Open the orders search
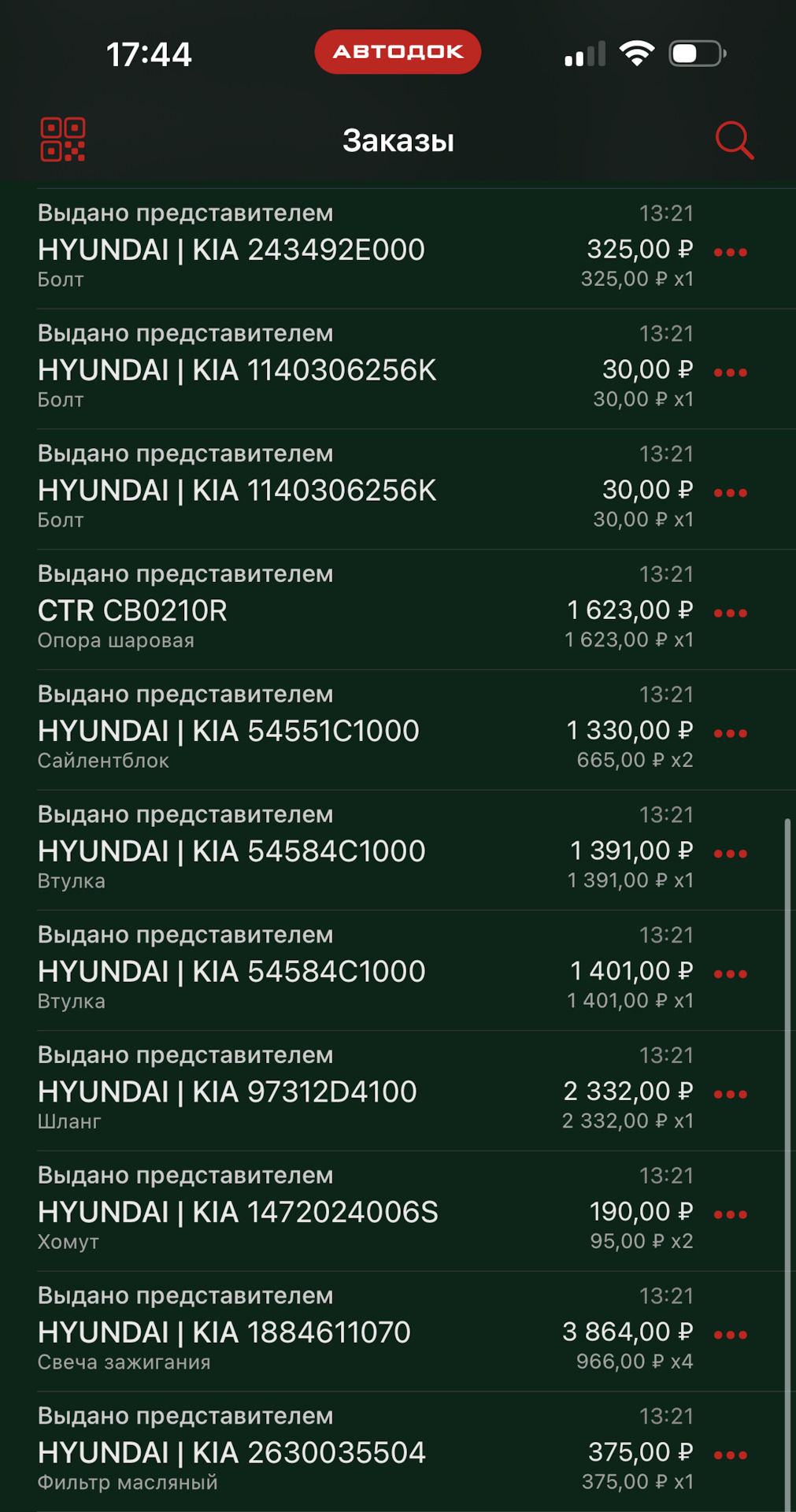This screenshot has height=1512, width=796. click(x=734, y=140)
